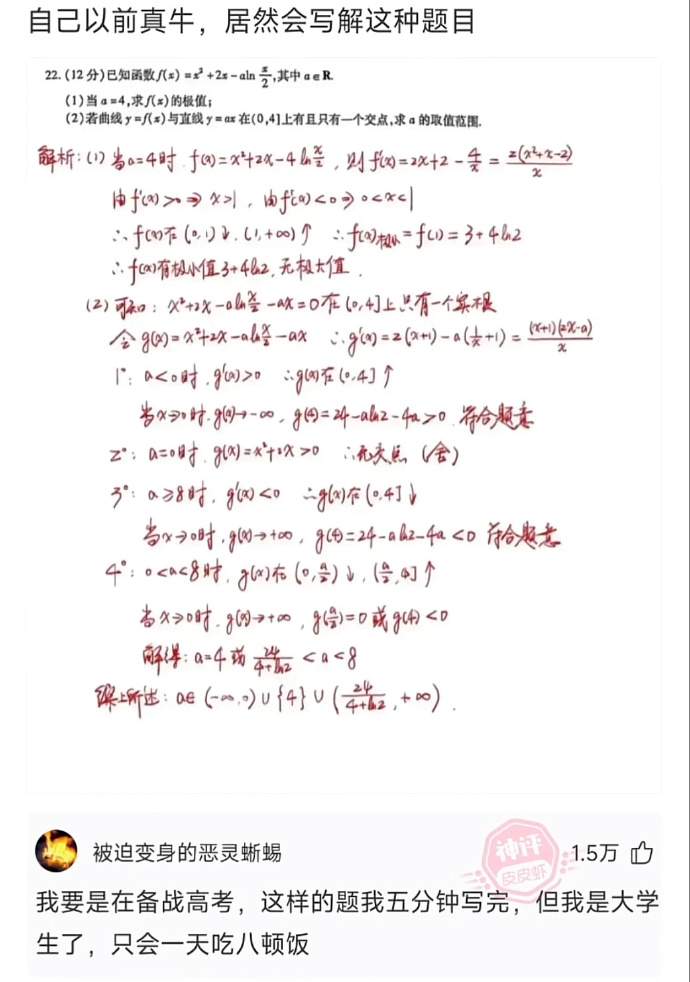The width and height of the screenshot is (690, 982).
Task: Like the comment by 被迫变身的恶灵蜥蜴
Action: 641,852
